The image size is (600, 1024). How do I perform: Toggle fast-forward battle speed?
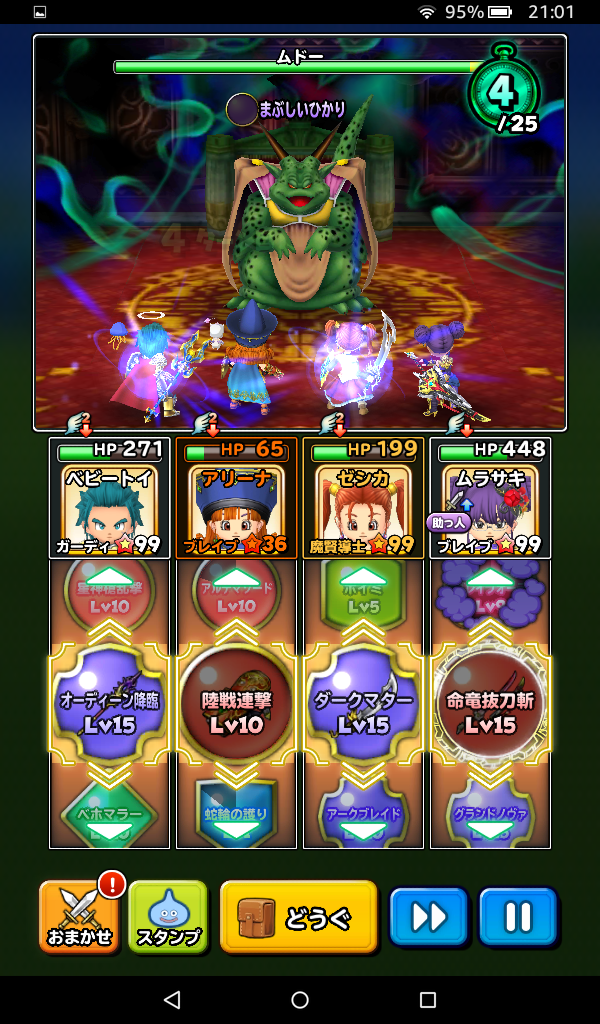(428, 916)
